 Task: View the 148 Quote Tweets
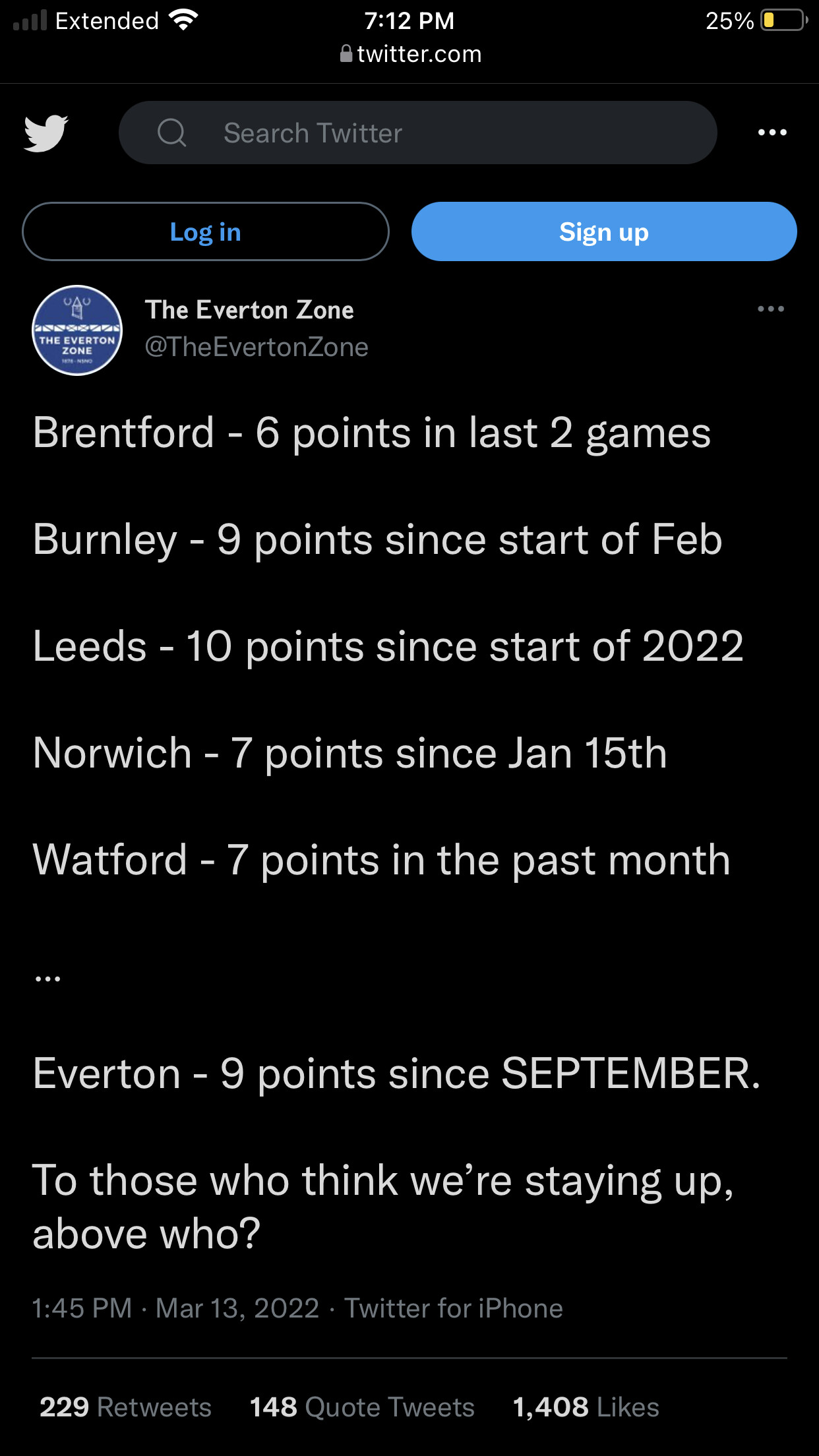362,1407
